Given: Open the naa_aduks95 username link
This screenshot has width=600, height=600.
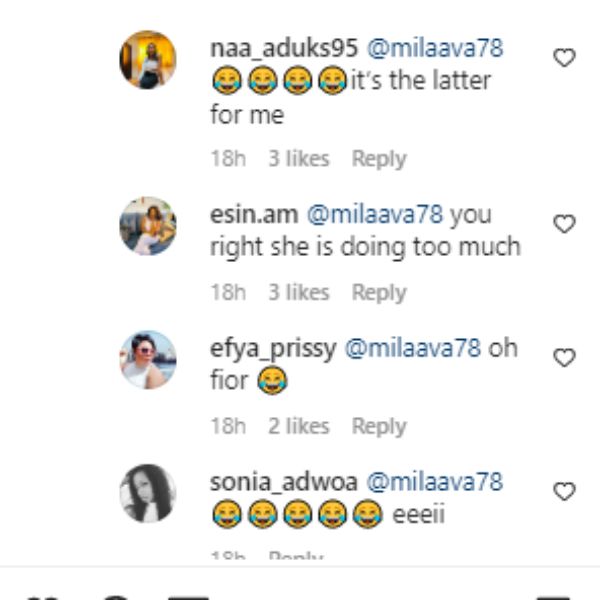Looking at the screenshot, I should [x=278, y=48].
